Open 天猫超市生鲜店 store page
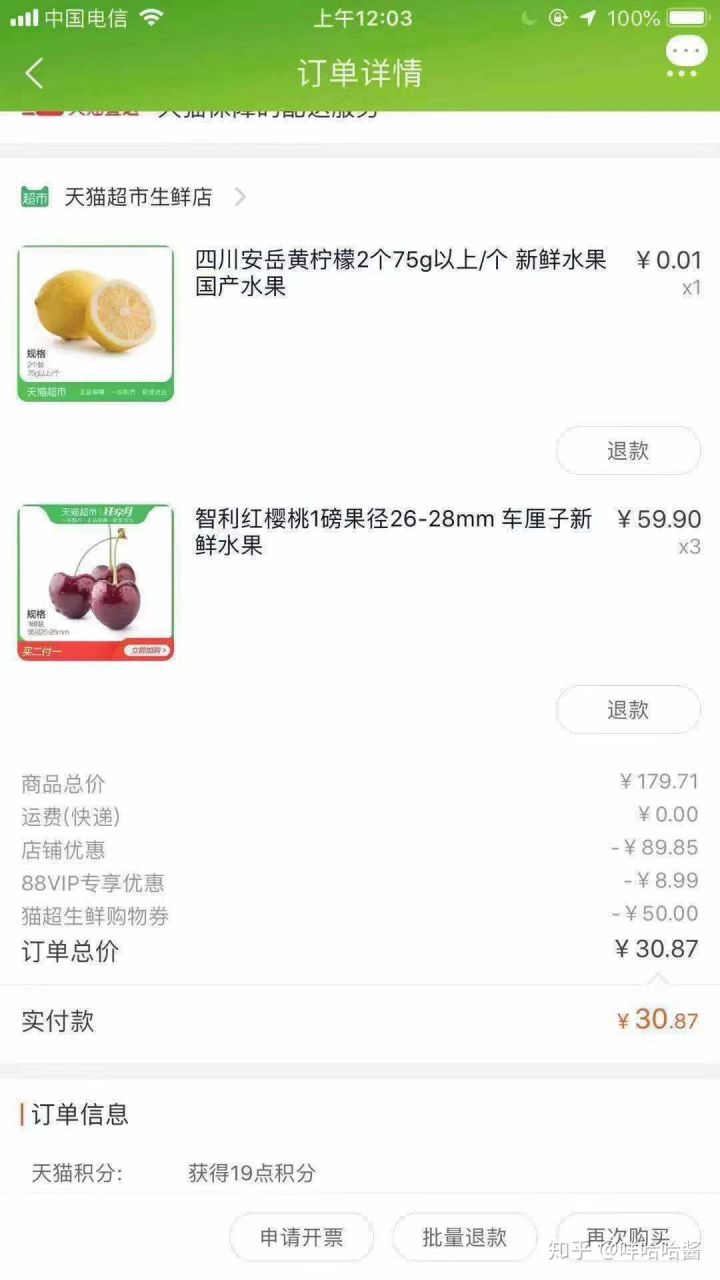Screen dimensions: 720x1280 pyautogui.click(x=138, y=197)
